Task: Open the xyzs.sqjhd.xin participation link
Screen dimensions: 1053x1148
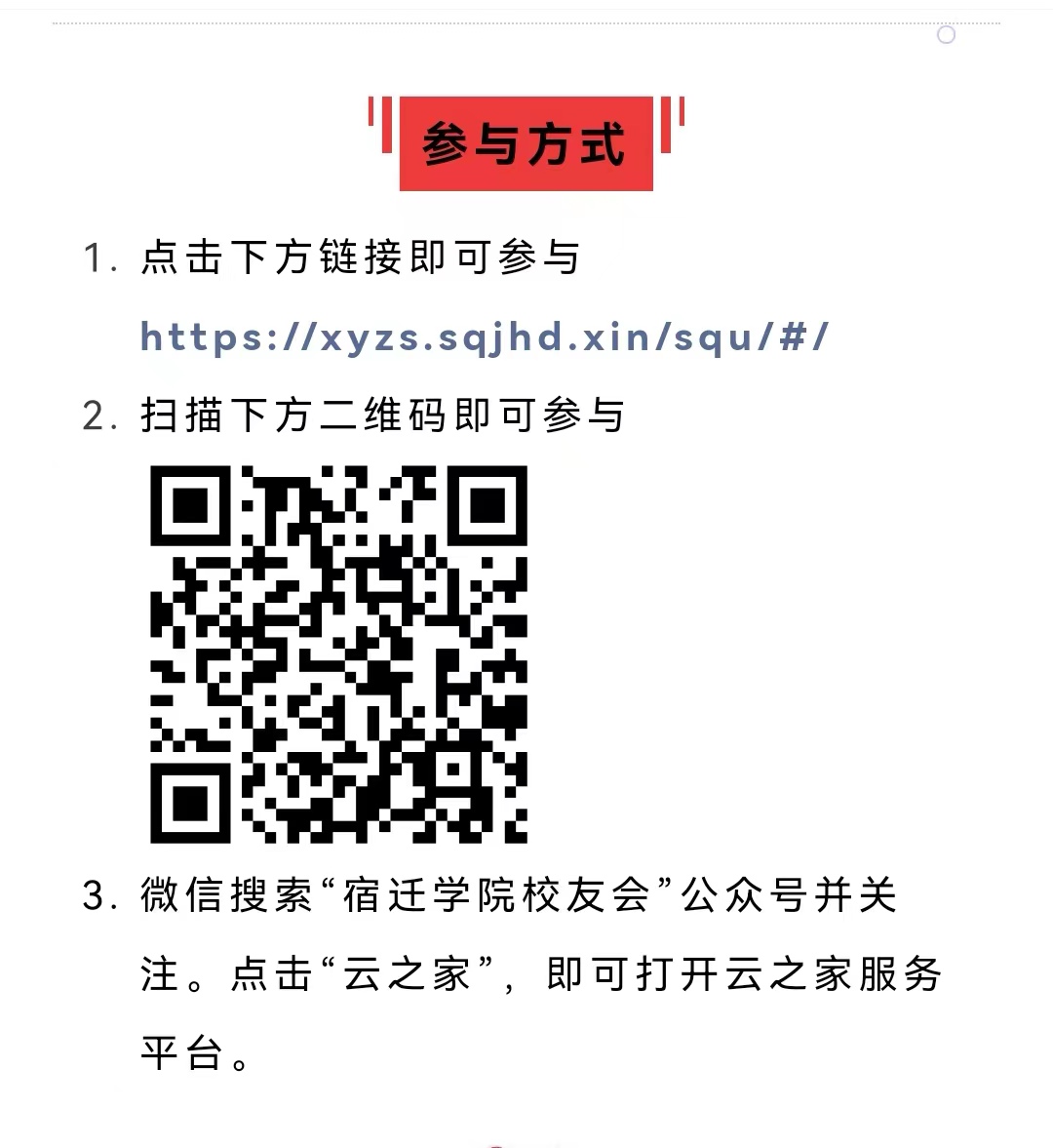Action: (x=485, y=337)
